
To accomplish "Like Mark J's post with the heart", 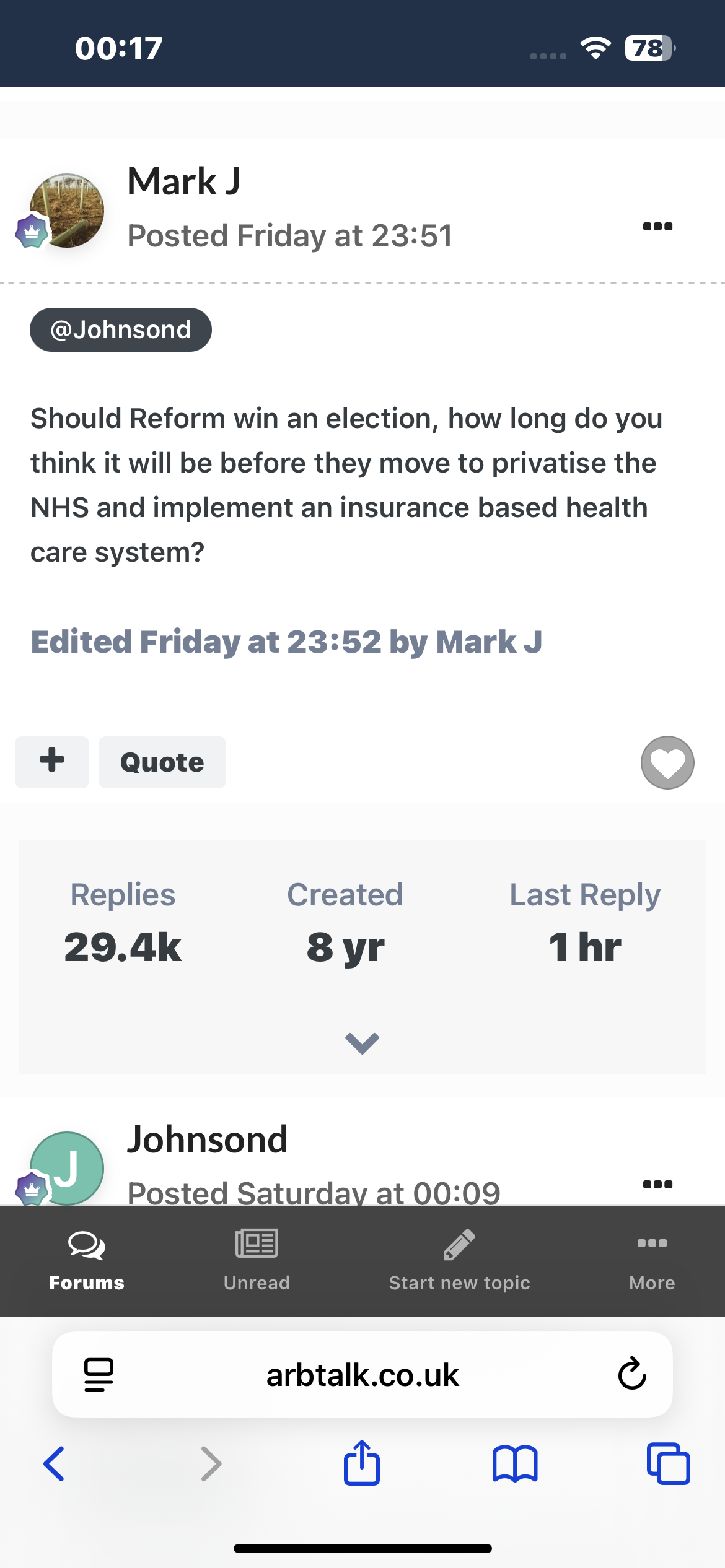I will click(x=667, y=762).
